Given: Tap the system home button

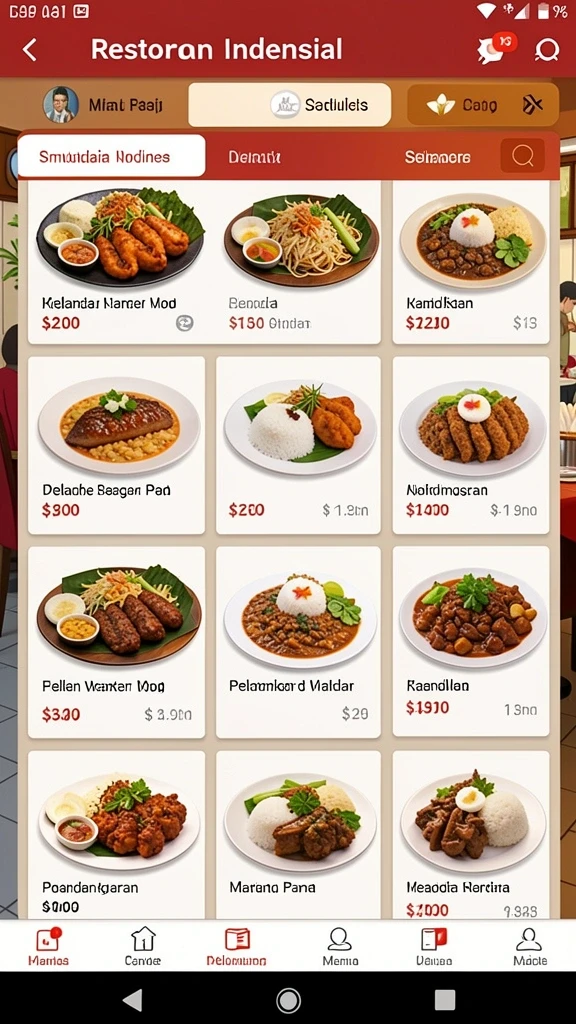Looking at the screenshot, I should (x=288, y=999).
